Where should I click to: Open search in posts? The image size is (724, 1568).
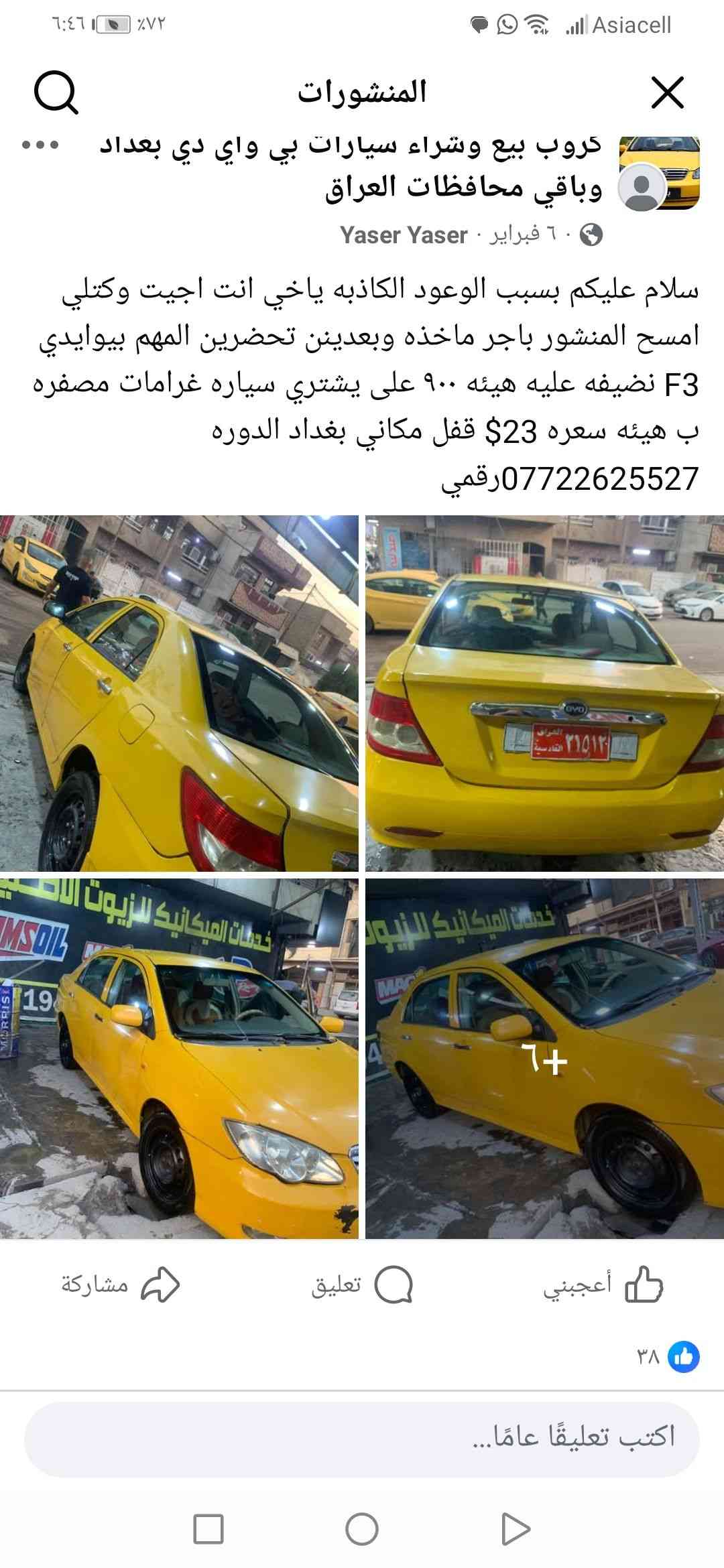click(56, 94)
